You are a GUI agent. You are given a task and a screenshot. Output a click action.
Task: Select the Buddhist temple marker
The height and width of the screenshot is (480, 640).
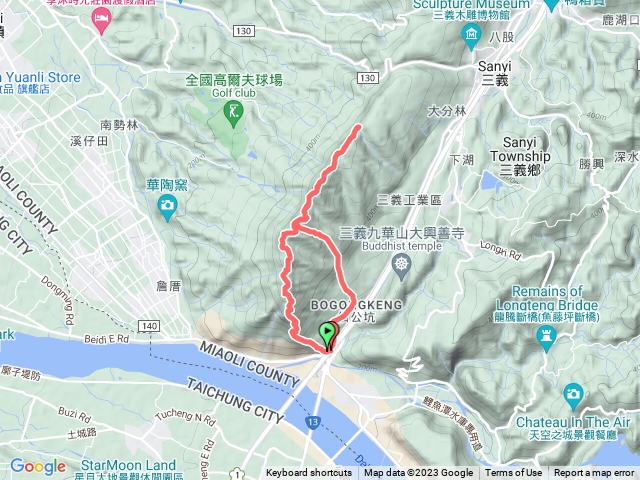402,264
